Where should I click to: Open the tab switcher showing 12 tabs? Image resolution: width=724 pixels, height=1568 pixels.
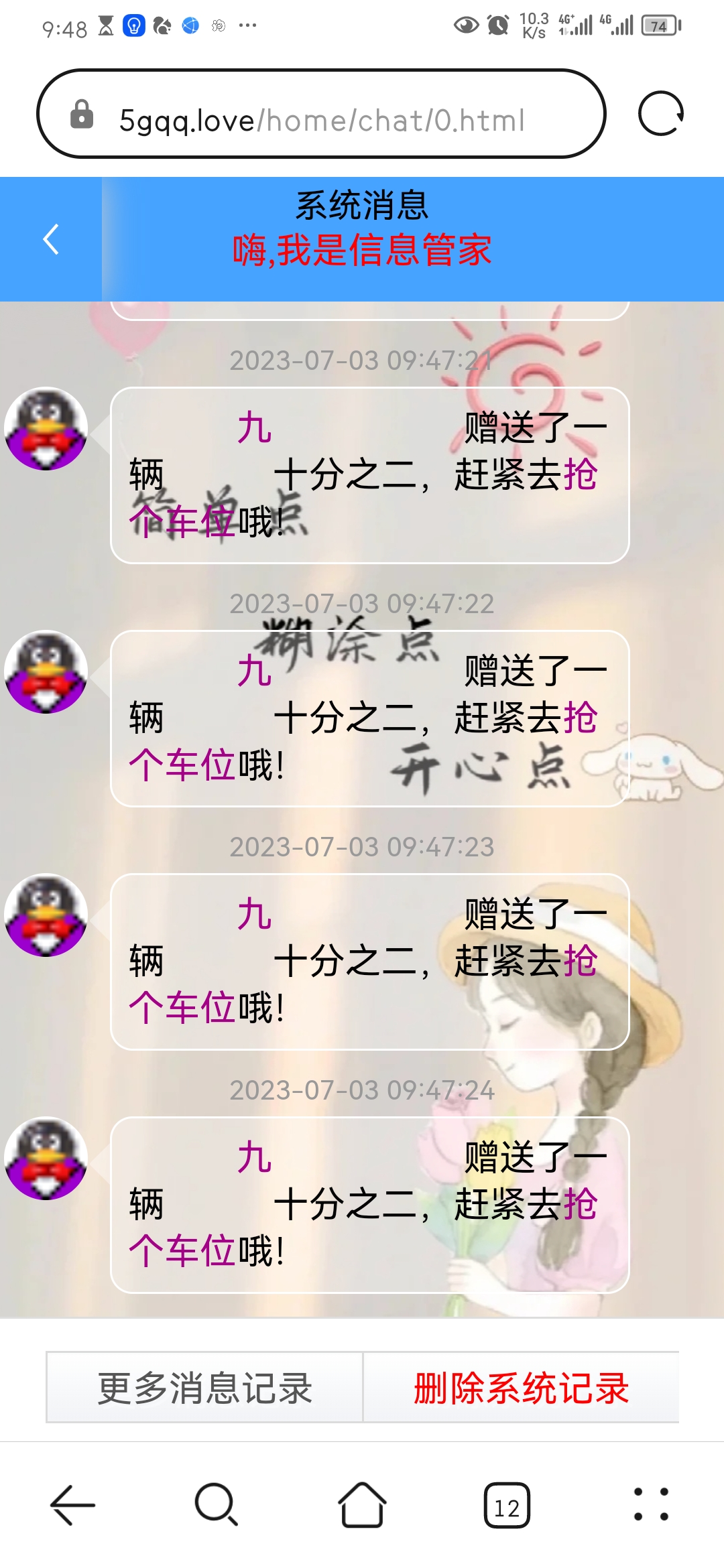coord(507,1506)
